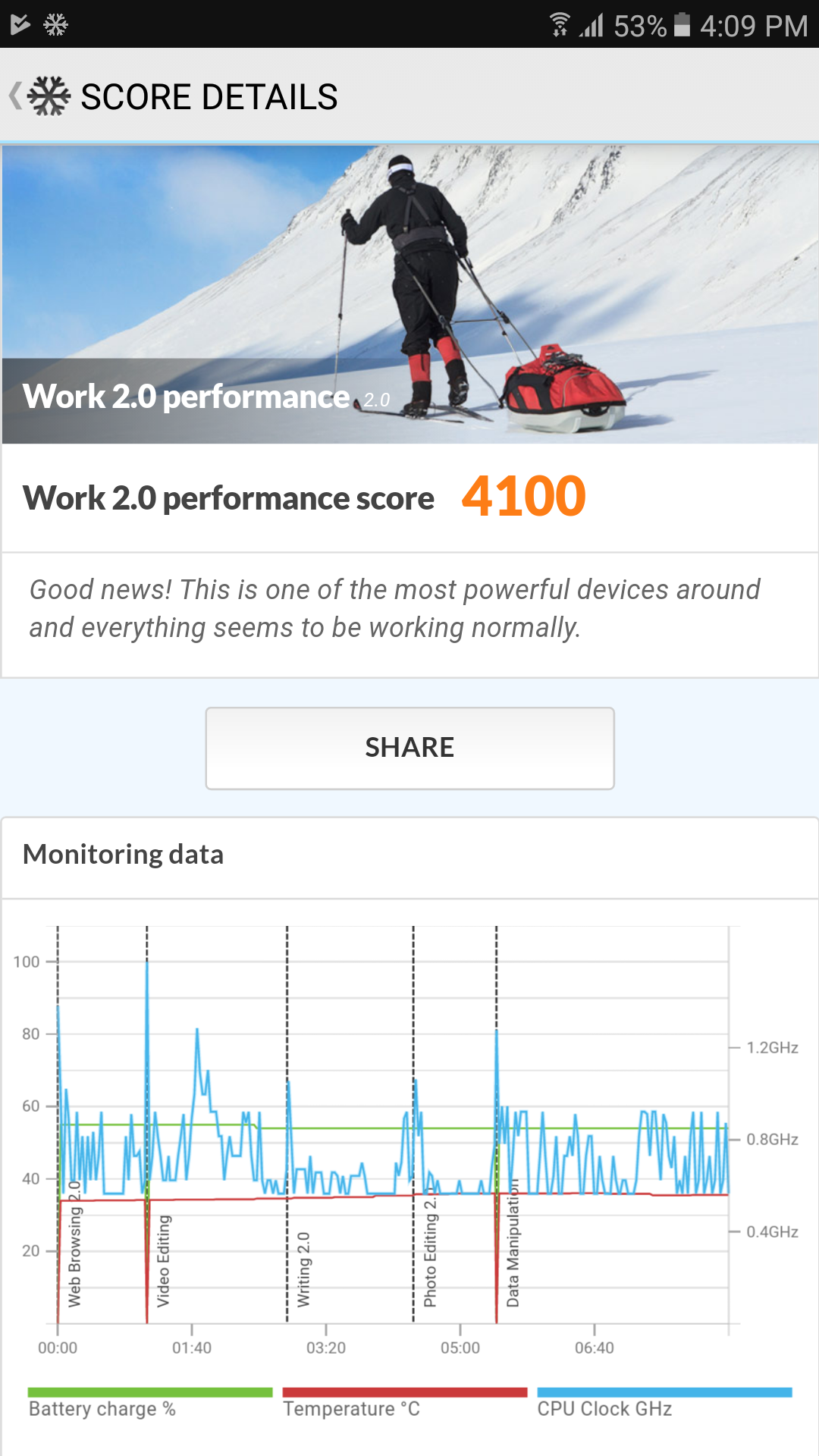Go back using the snowflake header arrow
819x1456 pixels.
tap(17, 96)
